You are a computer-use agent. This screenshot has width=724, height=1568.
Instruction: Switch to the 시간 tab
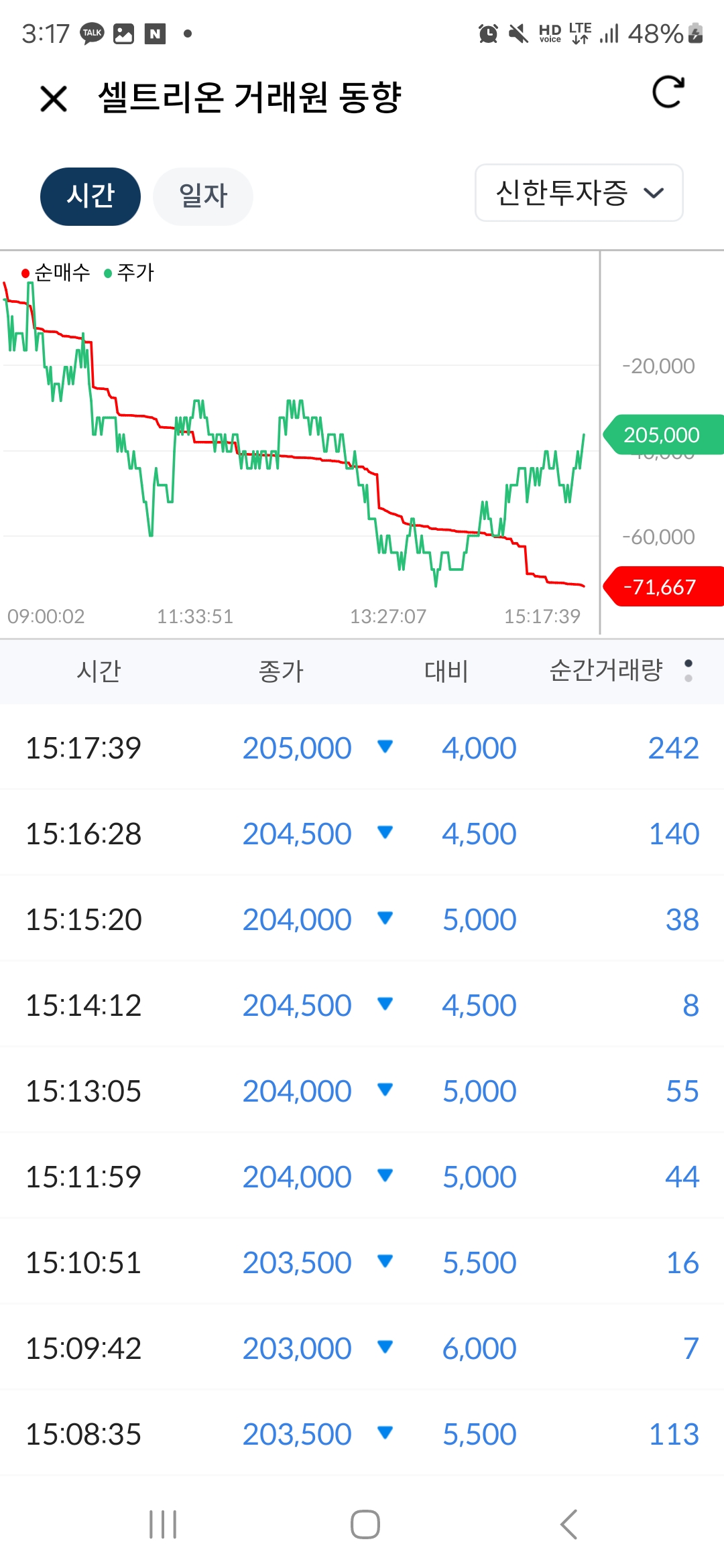tap(90, 196)
